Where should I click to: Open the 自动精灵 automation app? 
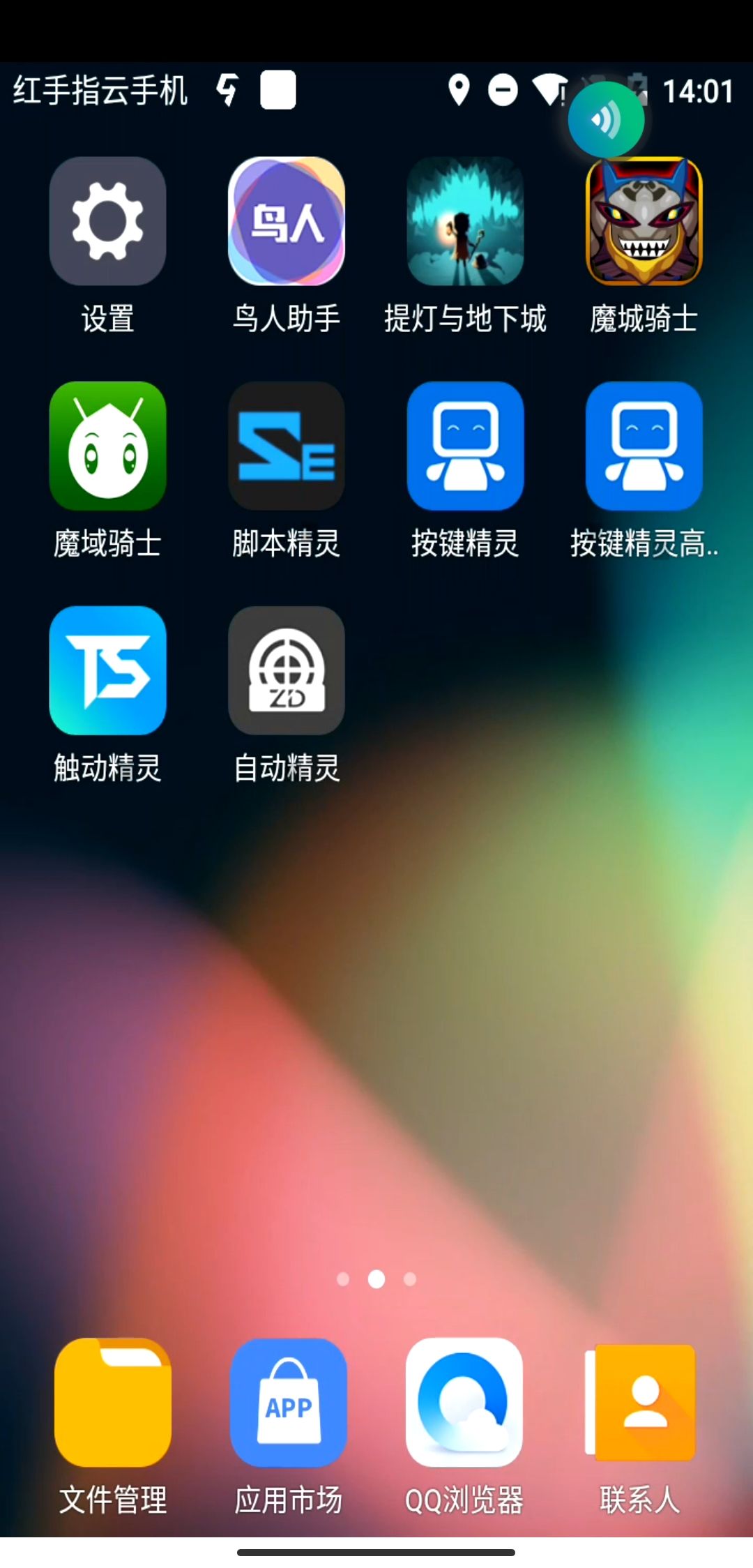coord(287,671)
